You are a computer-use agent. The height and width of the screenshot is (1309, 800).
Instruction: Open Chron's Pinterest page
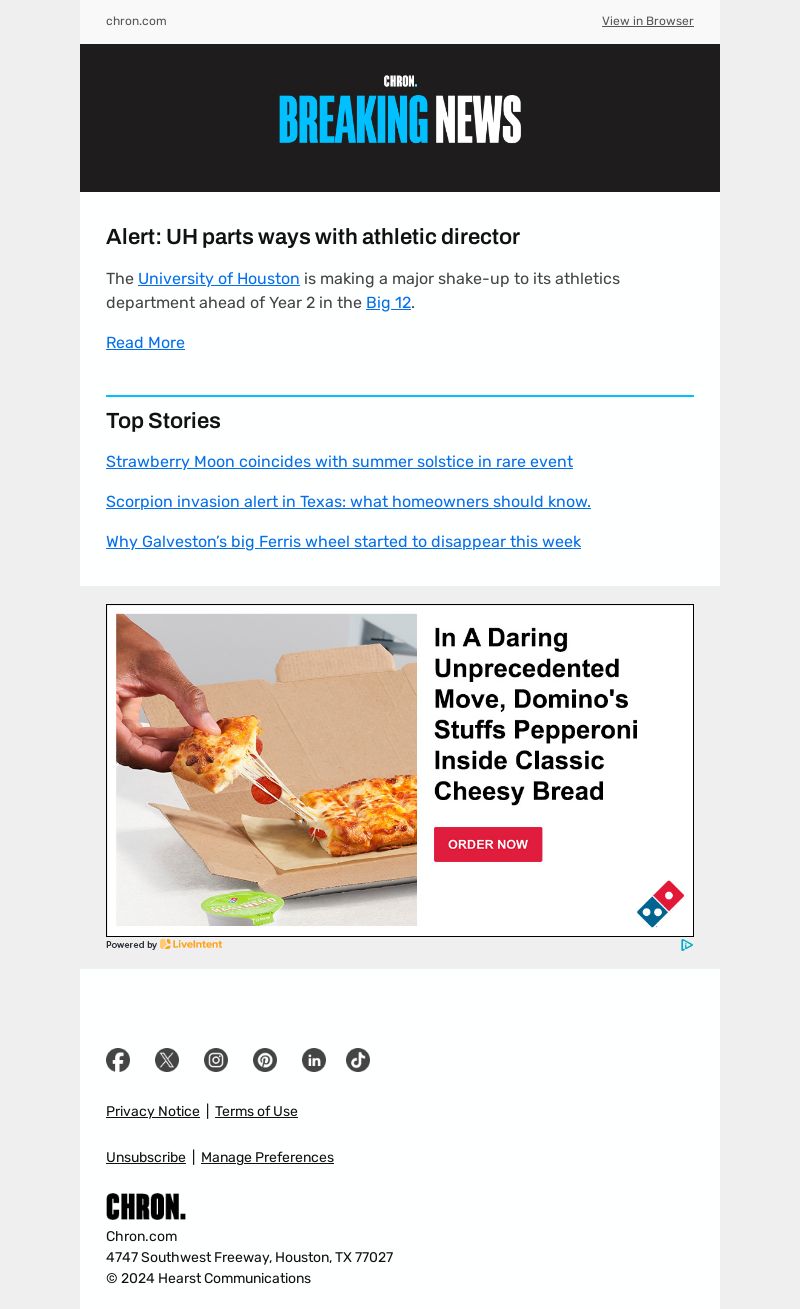coord(265,1060)
